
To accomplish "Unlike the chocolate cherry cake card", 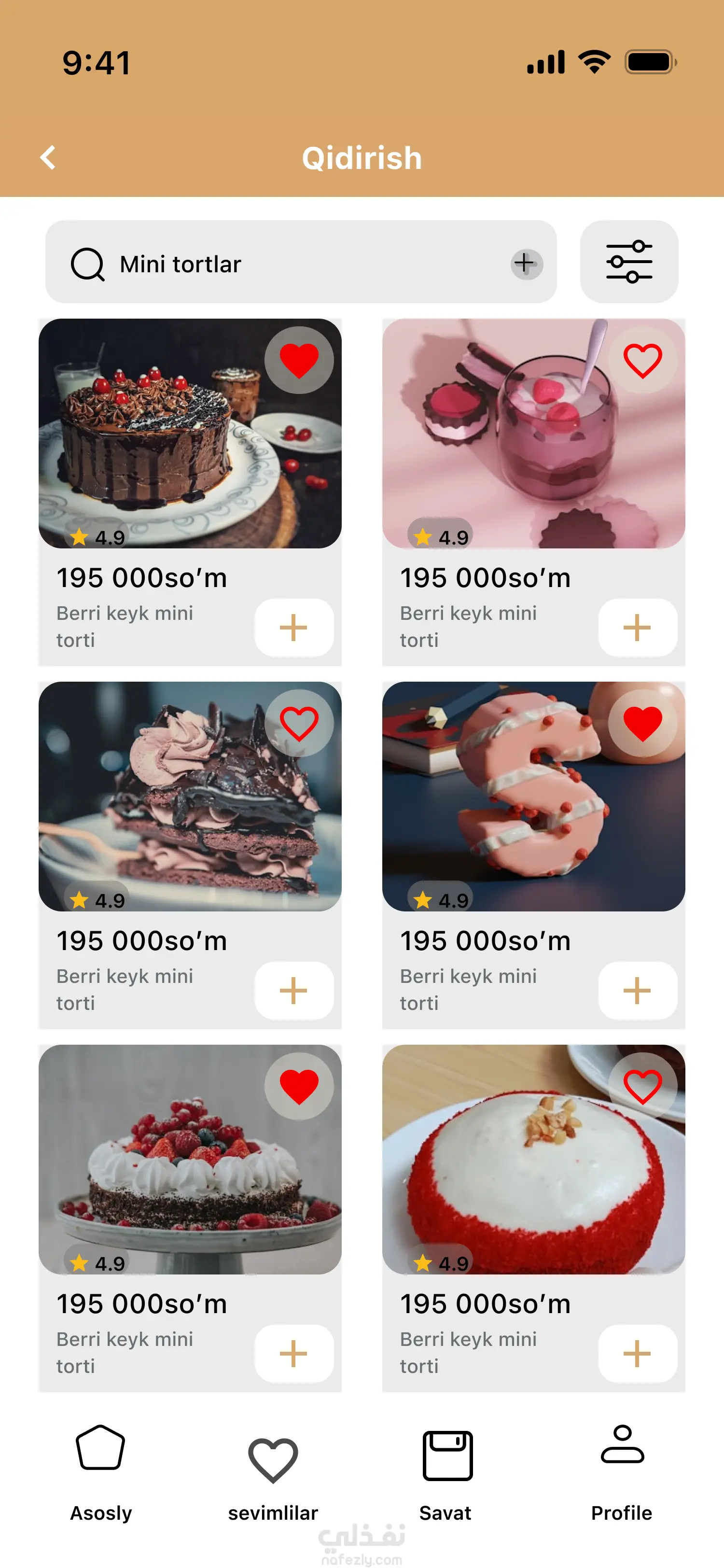I will tap(299, 360).
